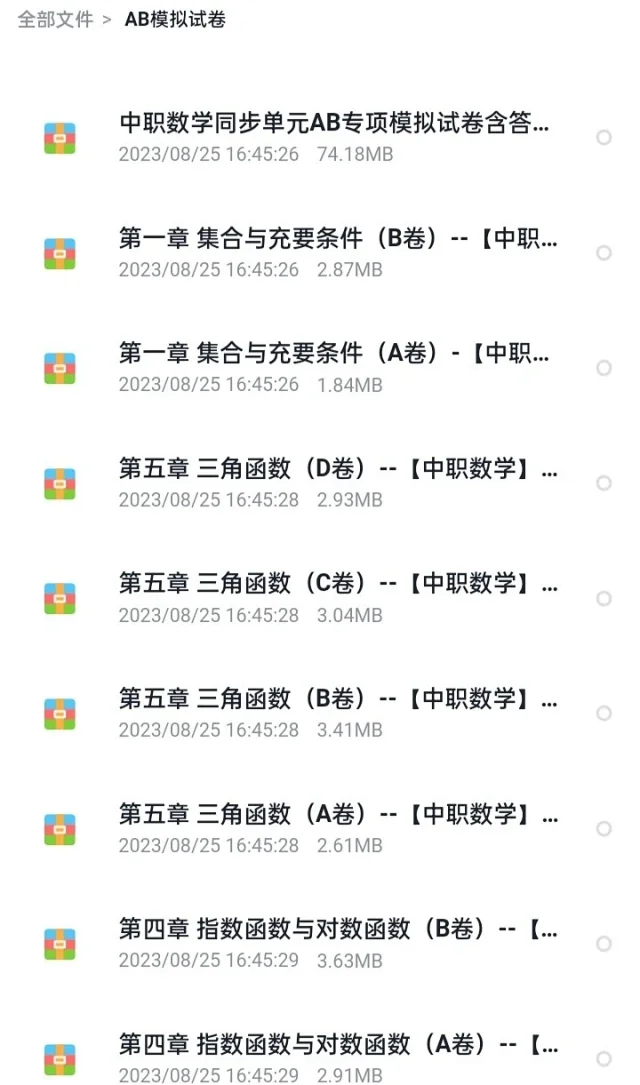Tick the circle for 第一章 集合与充要条件（A卷）

(603, 368)
